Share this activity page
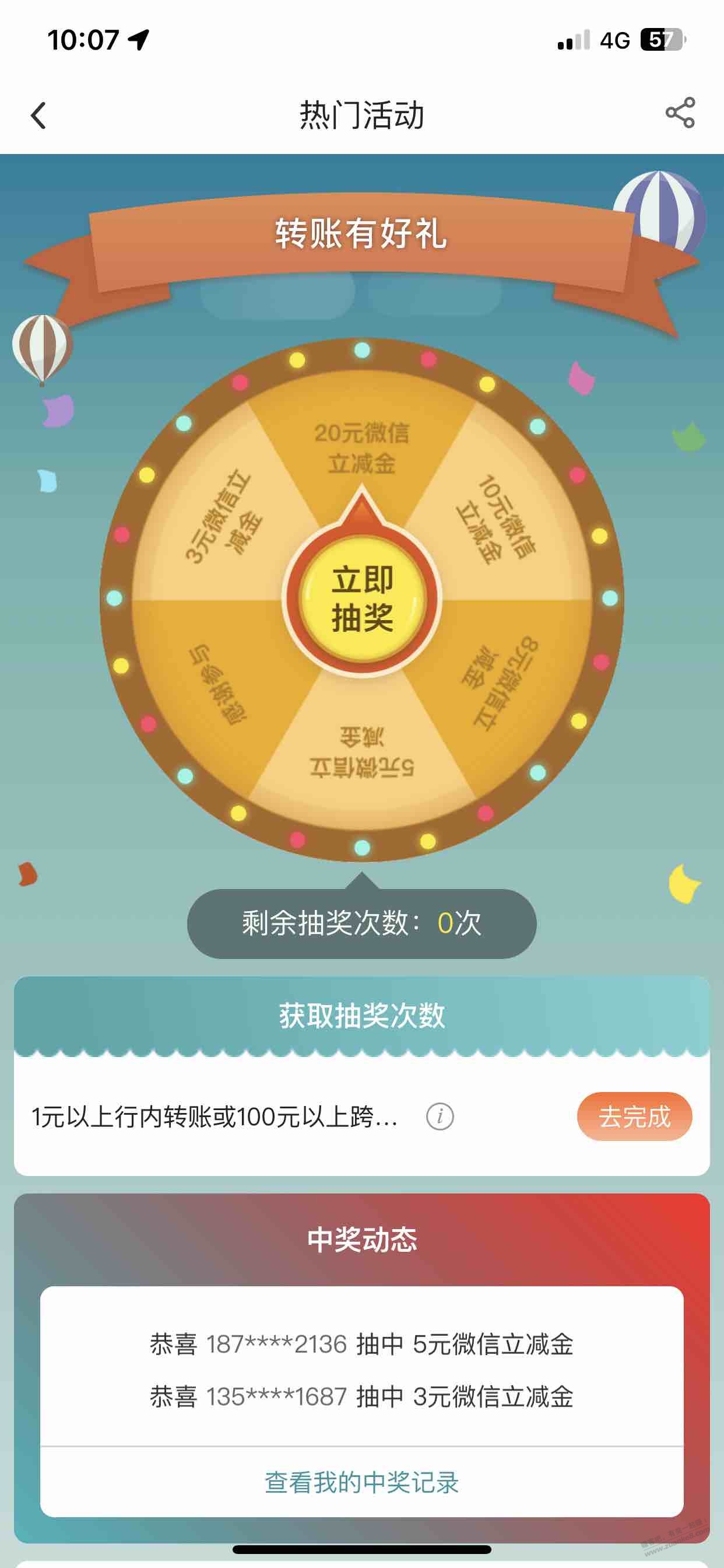This screenshot has width=724, height=1568. (680, 113)
